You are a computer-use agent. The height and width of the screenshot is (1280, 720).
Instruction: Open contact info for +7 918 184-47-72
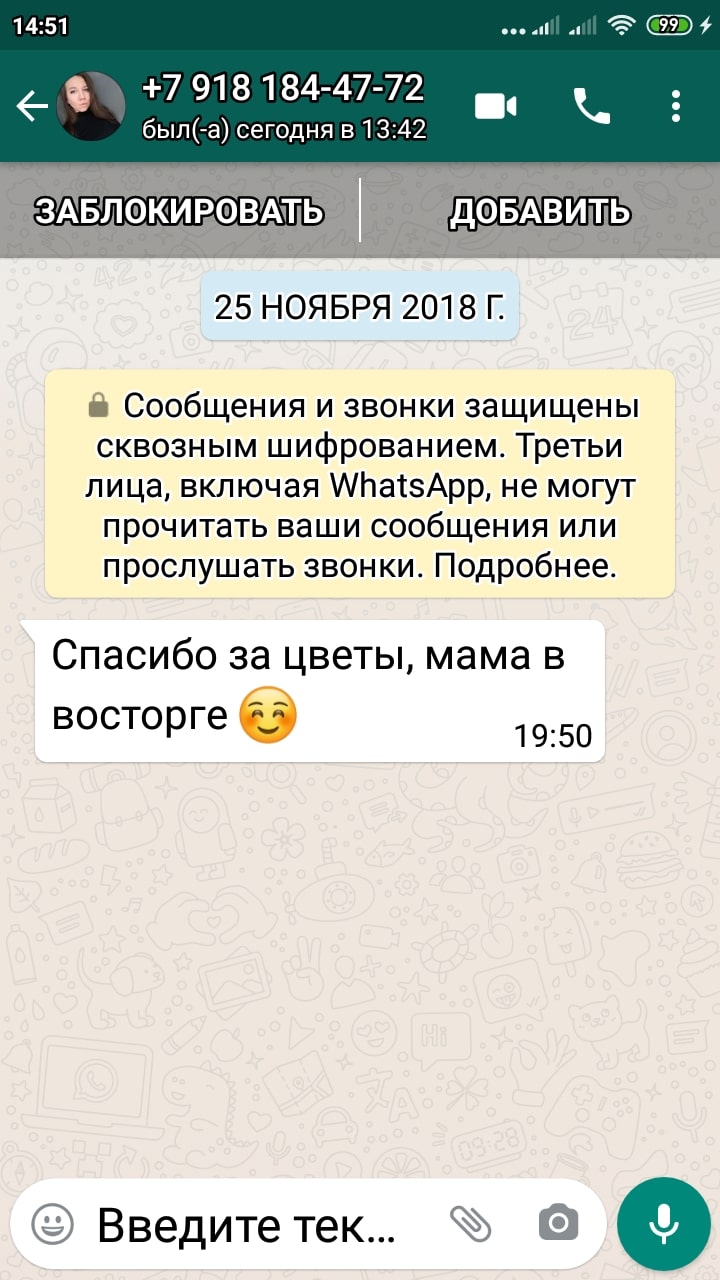(x=284, y=106)
